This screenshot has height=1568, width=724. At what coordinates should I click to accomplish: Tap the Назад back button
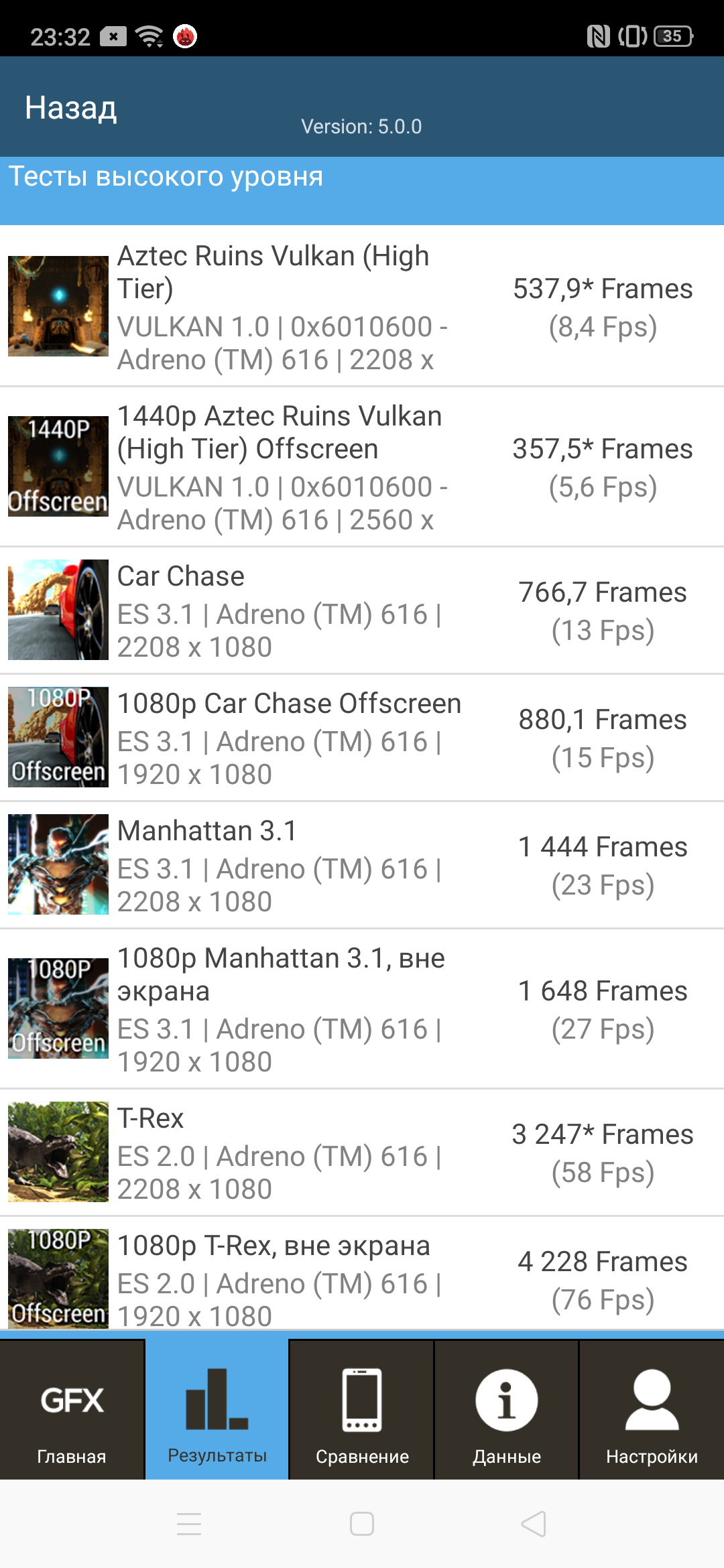click(x=71, y=108)
